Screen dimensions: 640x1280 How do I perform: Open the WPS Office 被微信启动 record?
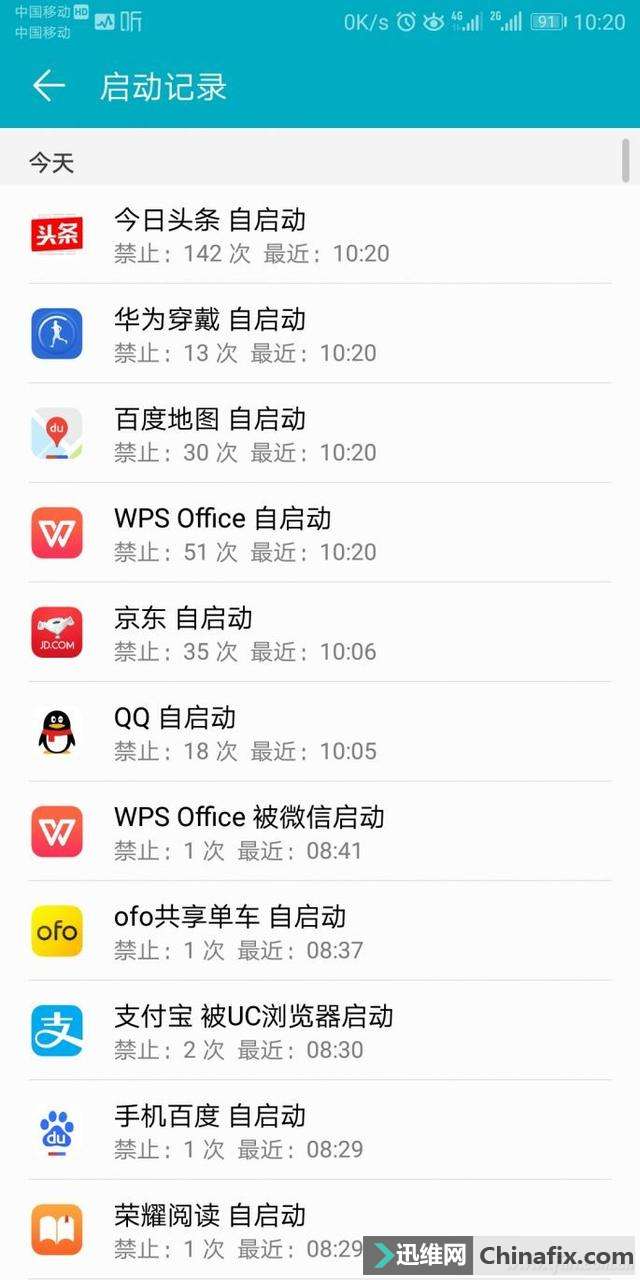(320, 832)
